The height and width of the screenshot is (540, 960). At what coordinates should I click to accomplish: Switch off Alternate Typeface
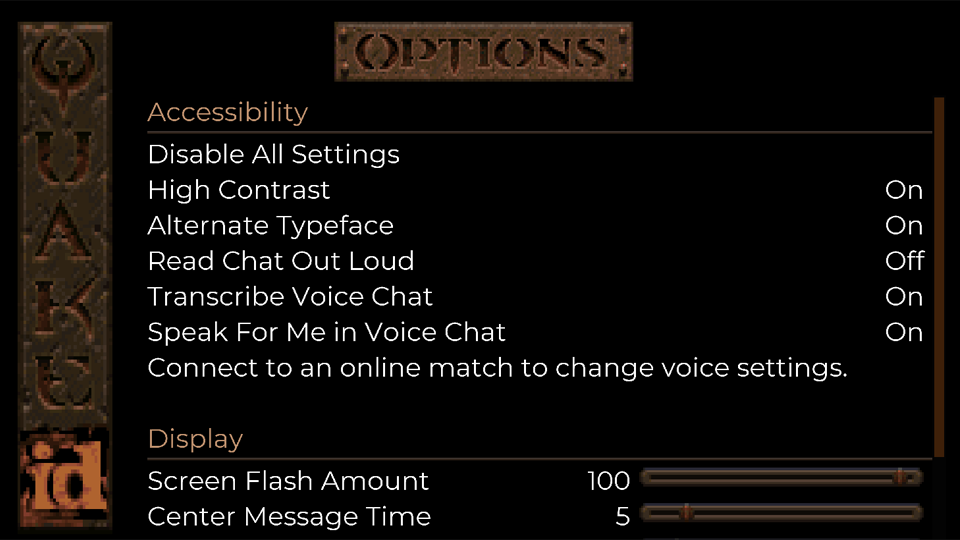click(539, 225)
